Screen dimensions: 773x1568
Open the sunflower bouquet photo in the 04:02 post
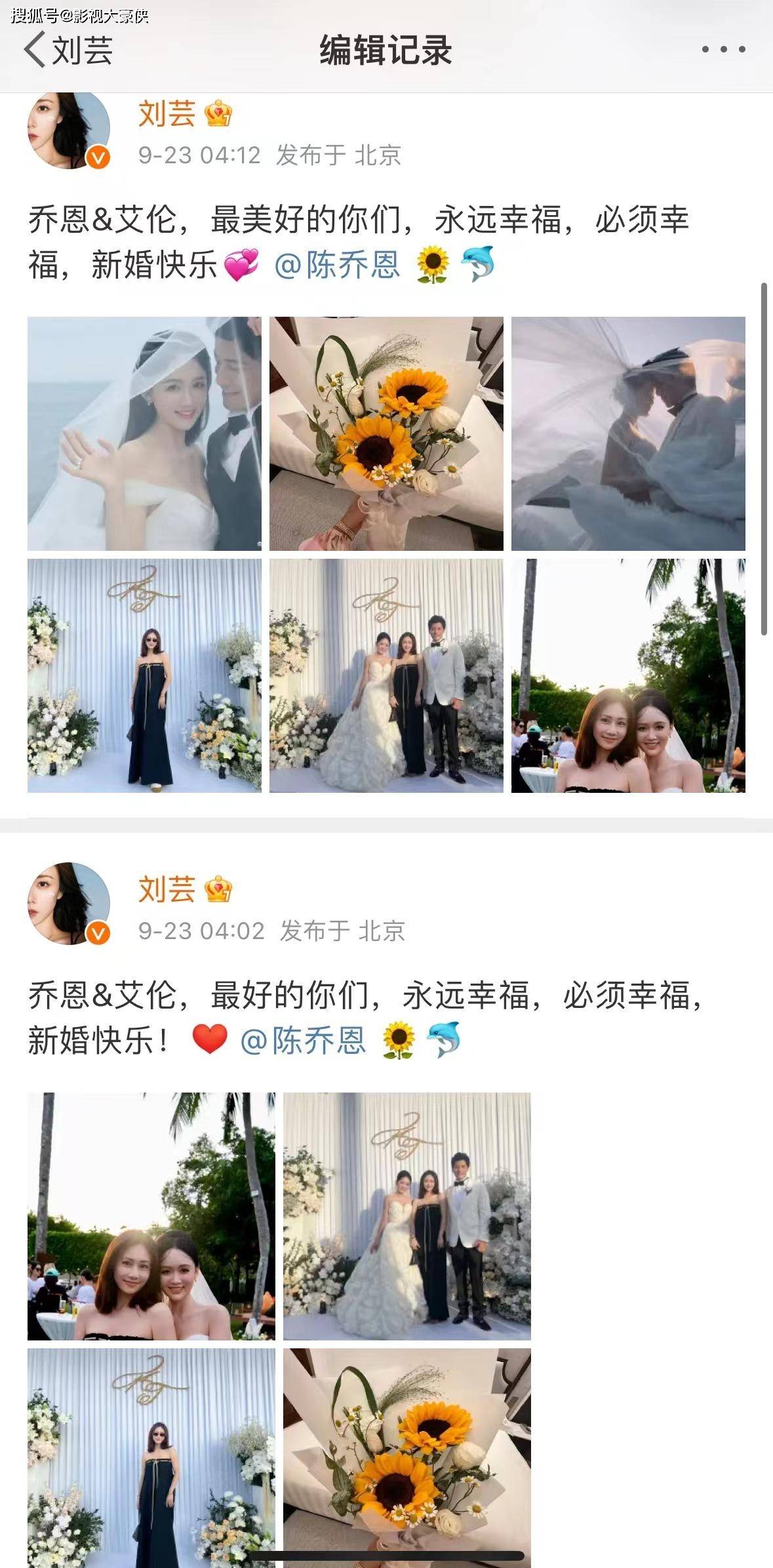tap(406, 1457)
